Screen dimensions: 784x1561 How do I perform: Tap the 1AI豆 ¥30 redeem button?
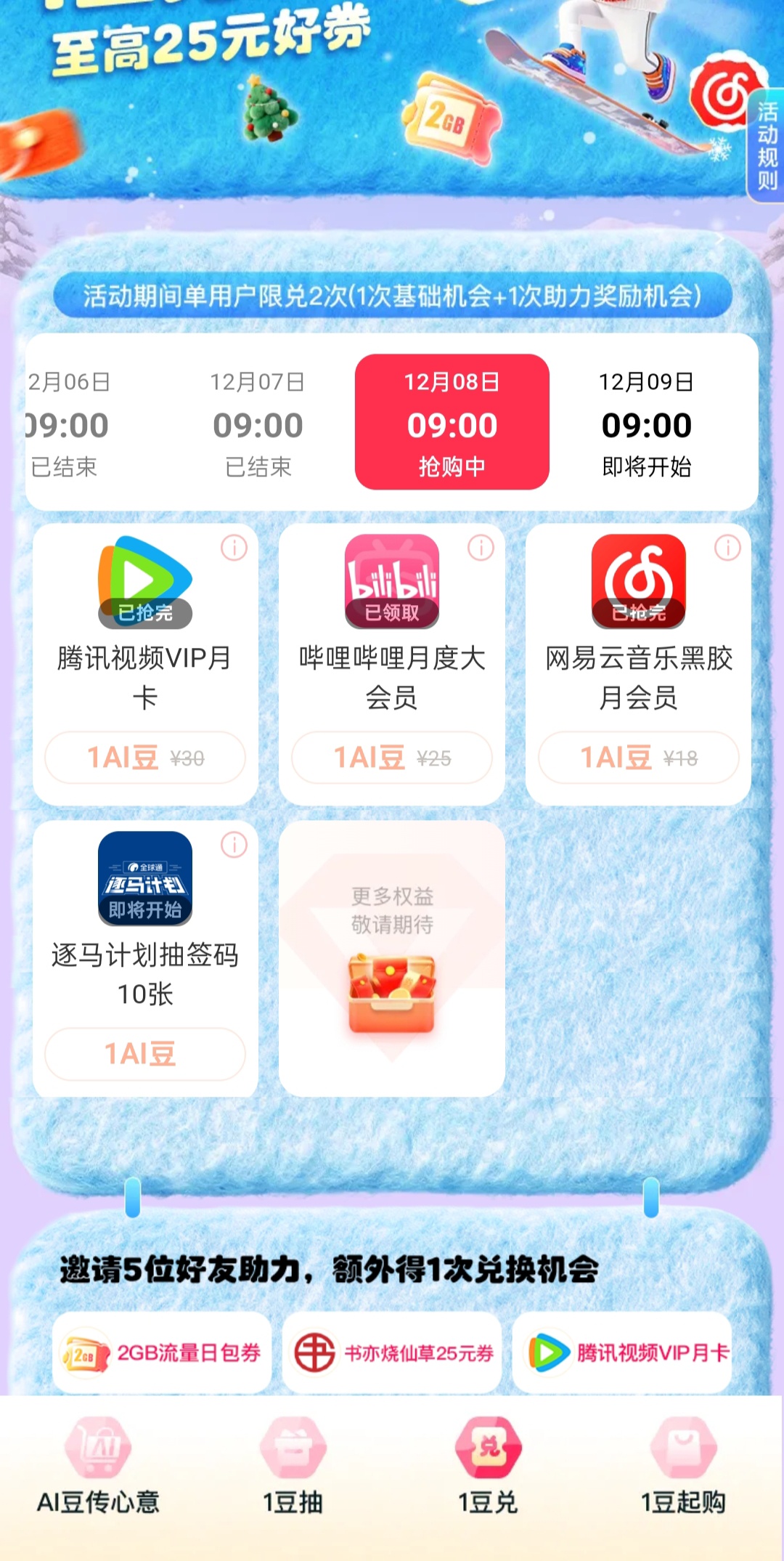[145, 758]
